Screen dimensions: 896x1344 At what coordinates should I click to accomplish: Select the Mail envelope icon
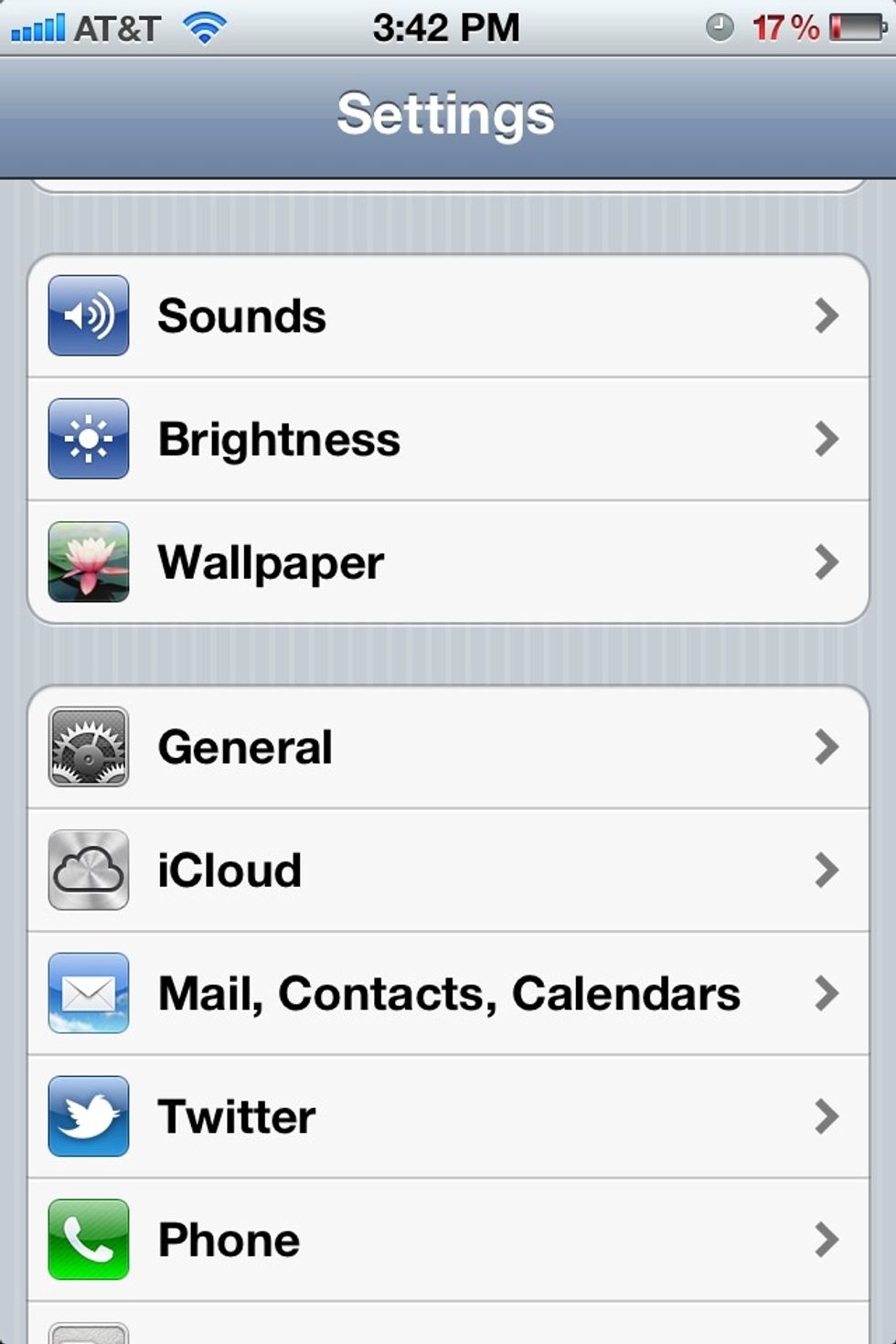(88, 993)
